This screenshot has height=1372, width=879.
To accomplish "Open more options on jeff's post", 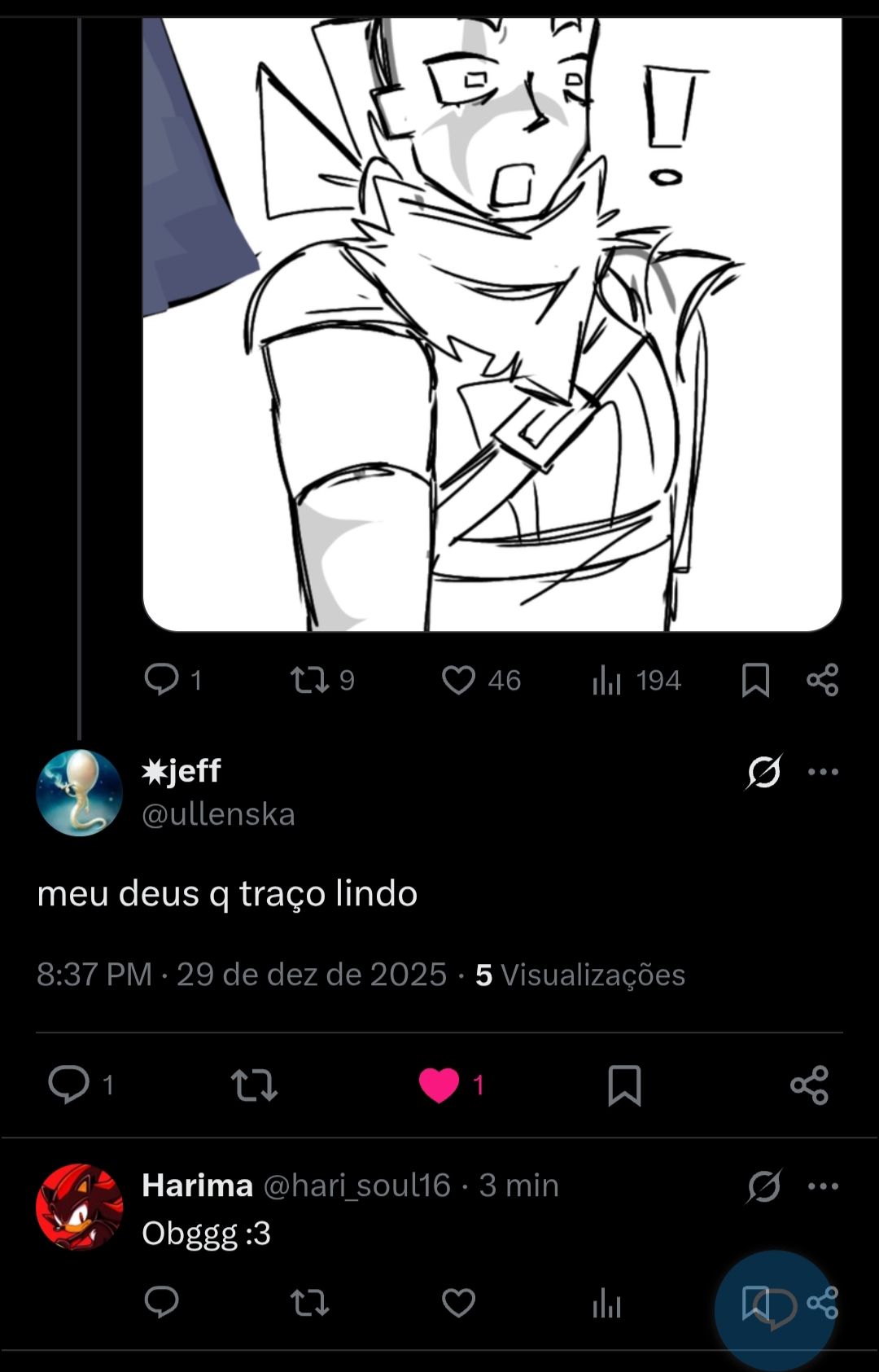I will tap(823, 772).
